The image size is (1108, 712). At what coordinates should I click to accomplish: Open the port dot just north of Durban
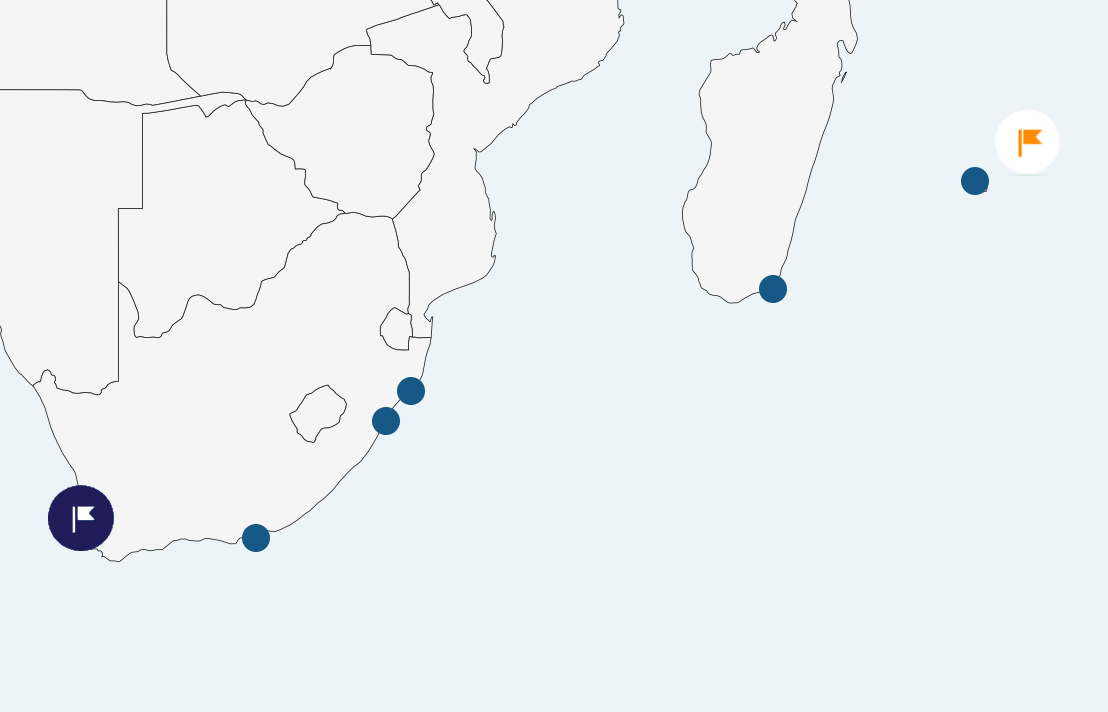411,391
